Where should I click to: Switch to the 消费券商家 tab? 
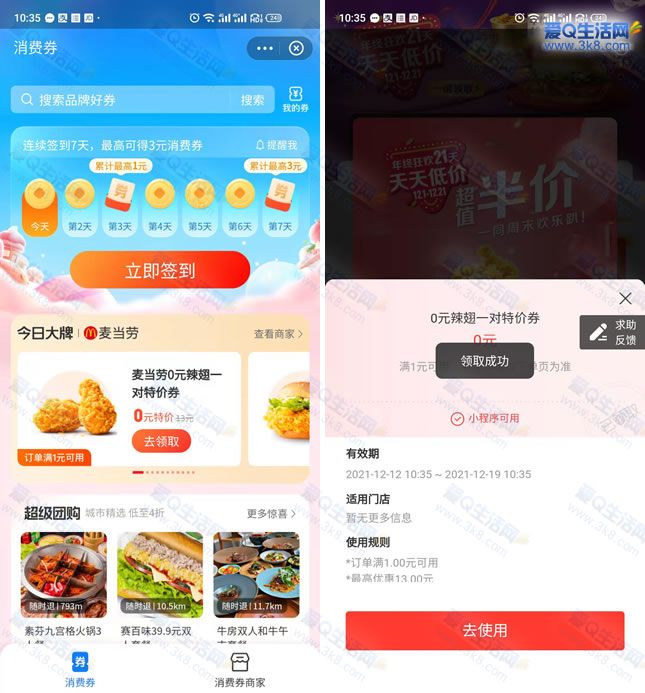240,669
